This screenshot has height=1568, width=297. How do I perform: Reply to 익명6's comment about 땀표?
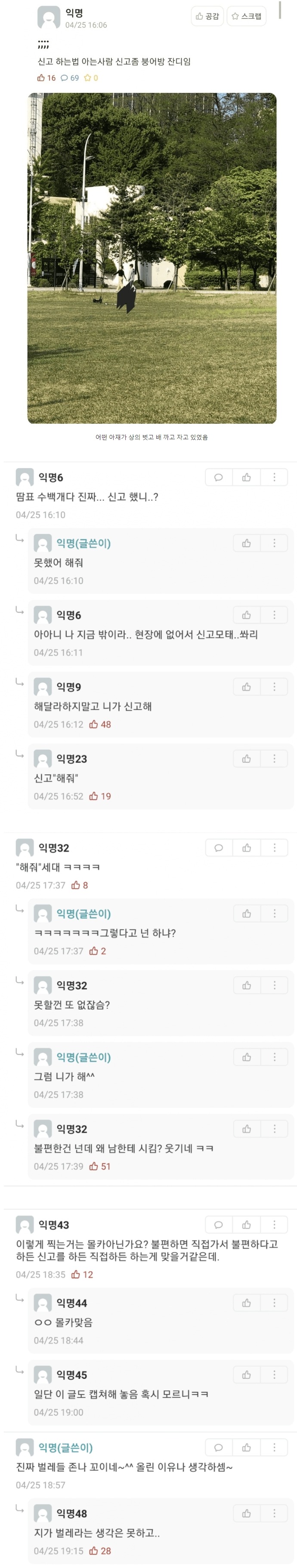[219, 477]
